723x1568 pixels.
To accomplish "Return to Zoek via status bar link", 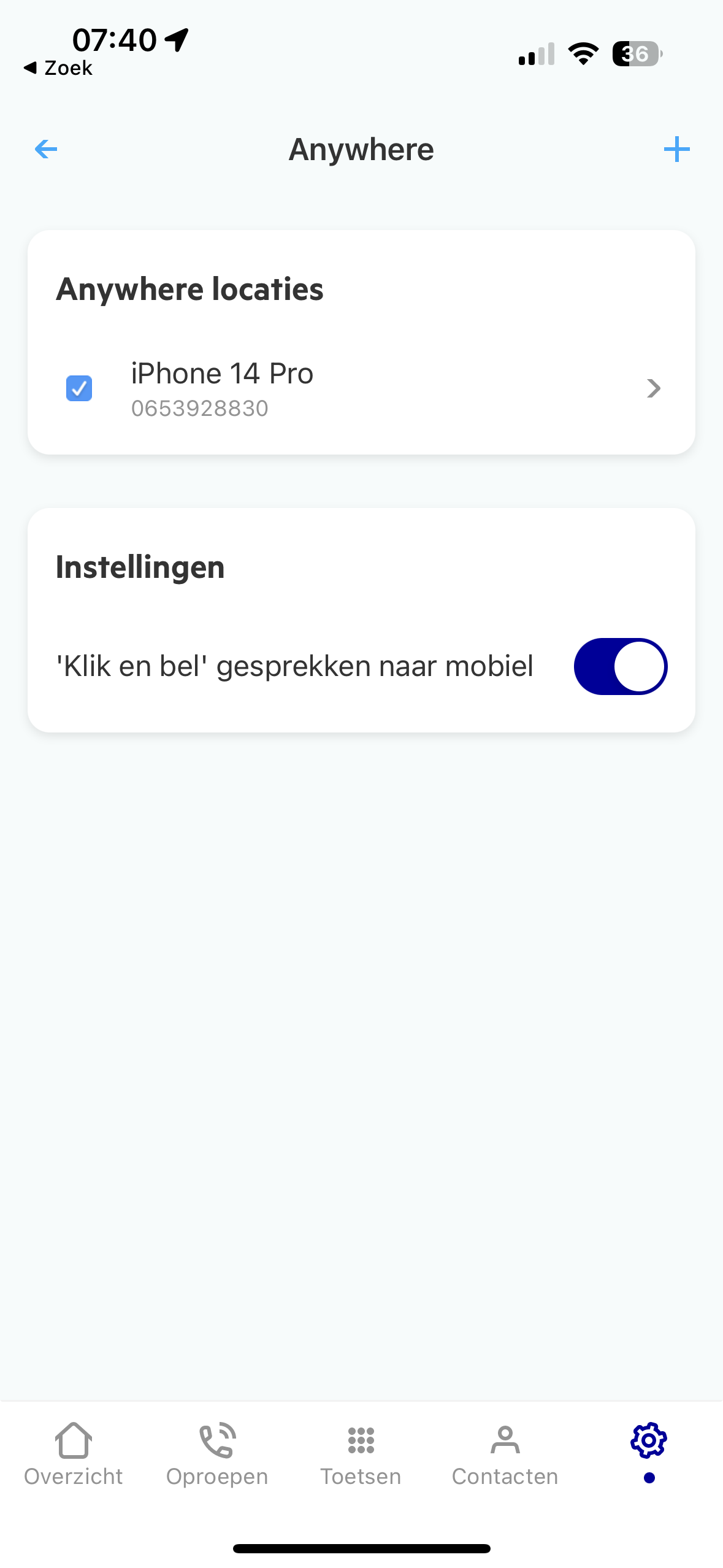I will 58,68.
